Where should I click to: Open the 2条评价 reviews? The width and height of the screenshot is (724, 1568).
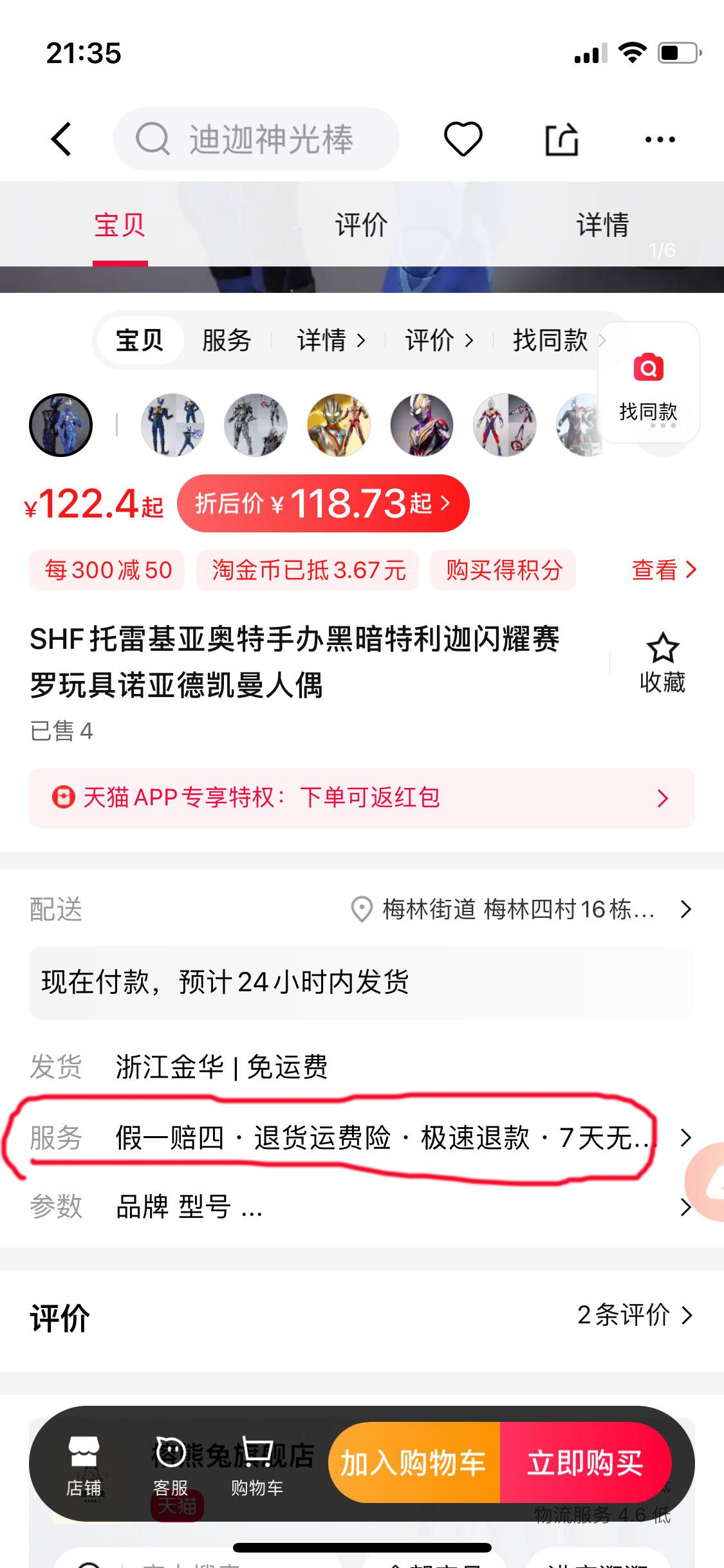[634, 1315]
